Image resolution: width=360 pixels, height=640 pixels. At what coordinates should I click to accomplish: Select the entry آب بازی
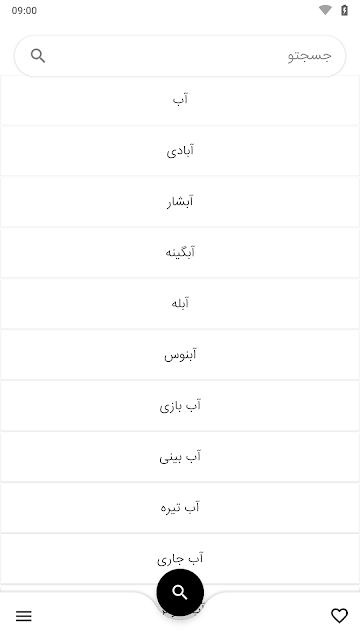tap(180, 406)
